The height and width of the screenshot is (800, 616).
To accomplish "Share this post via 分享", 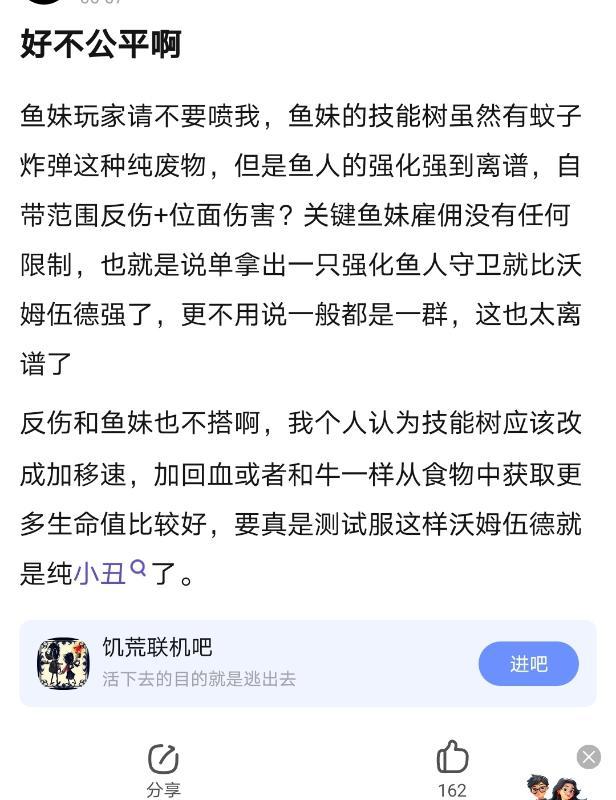I will click(x=163, y=768).
